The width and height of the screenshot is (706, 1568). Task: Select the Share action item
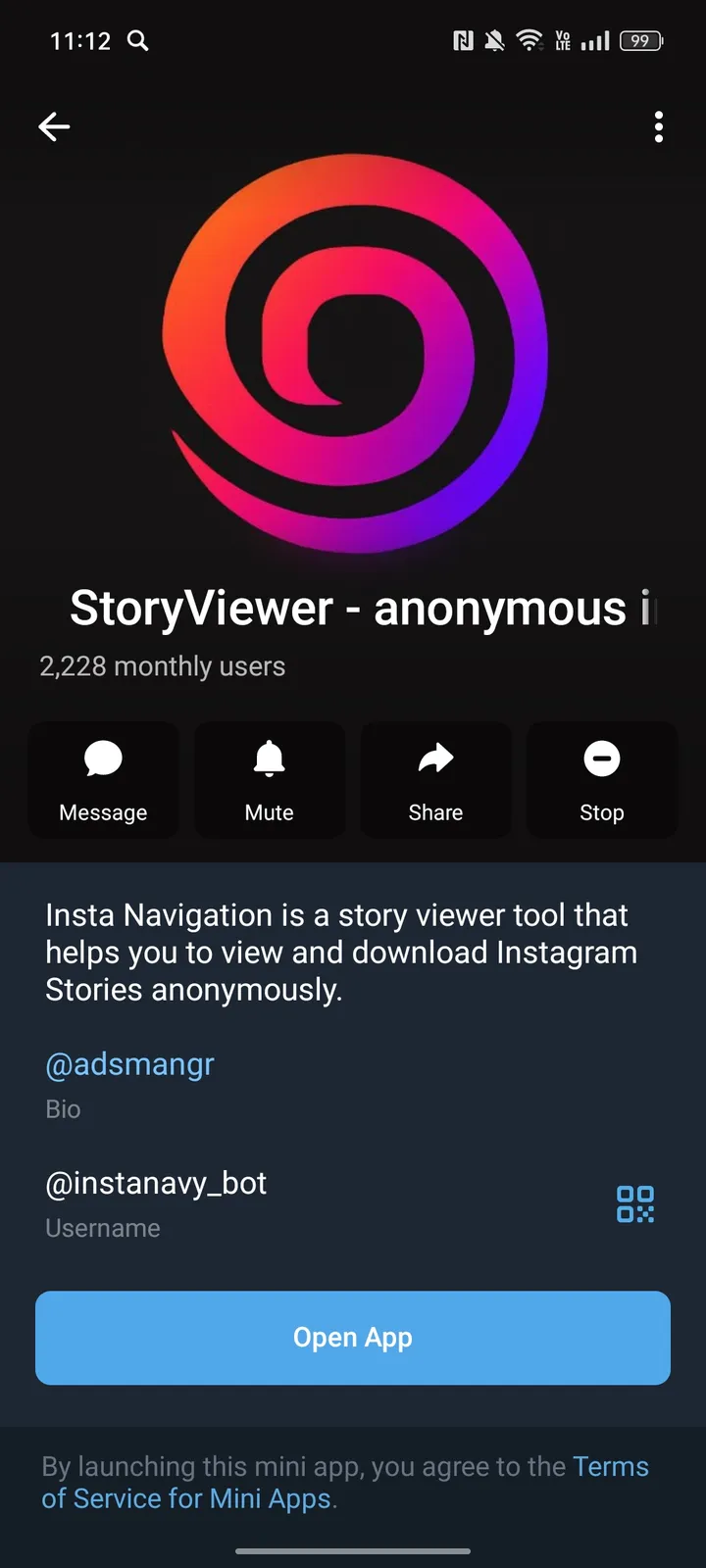point(435,779)
